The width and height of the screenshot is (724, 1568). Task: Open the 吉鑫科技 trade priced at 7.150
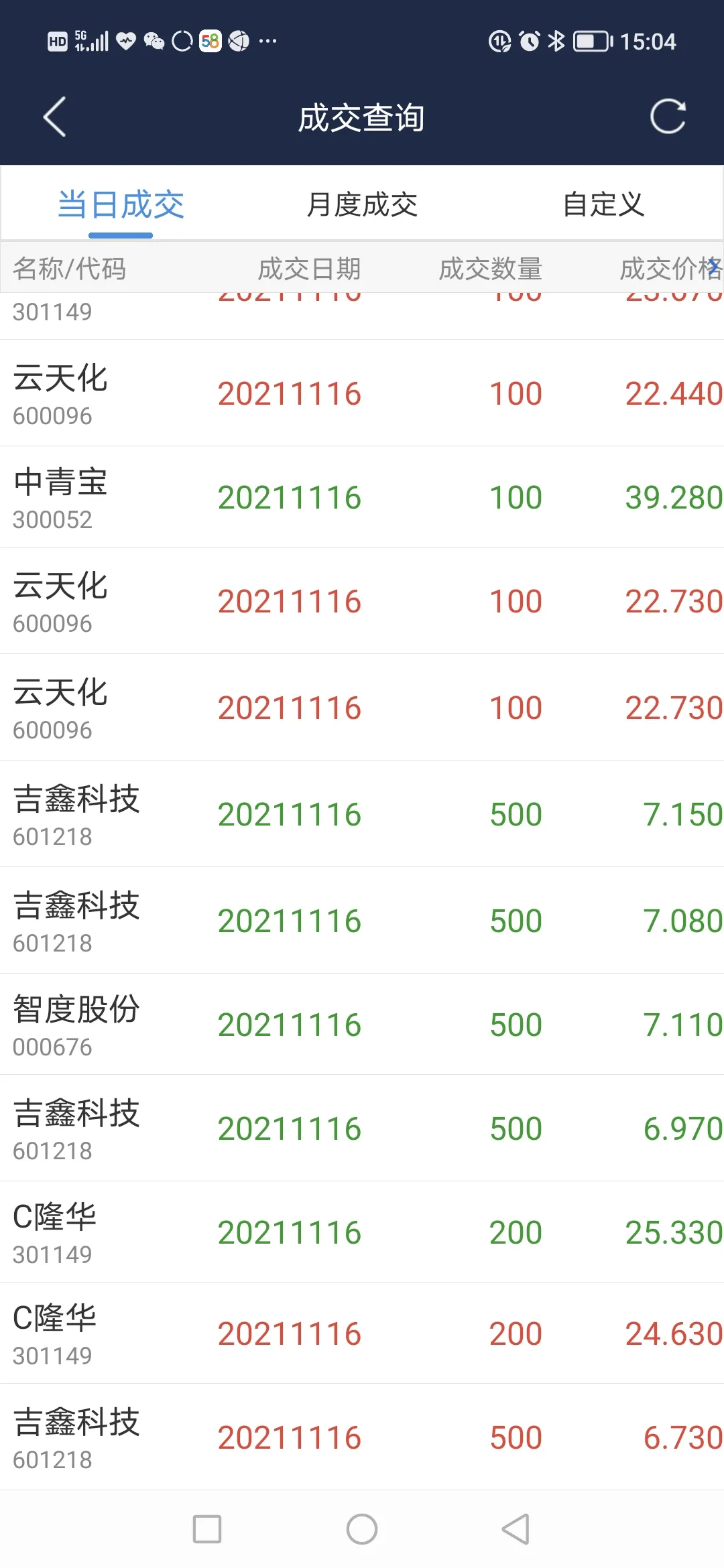click(362, 814)
